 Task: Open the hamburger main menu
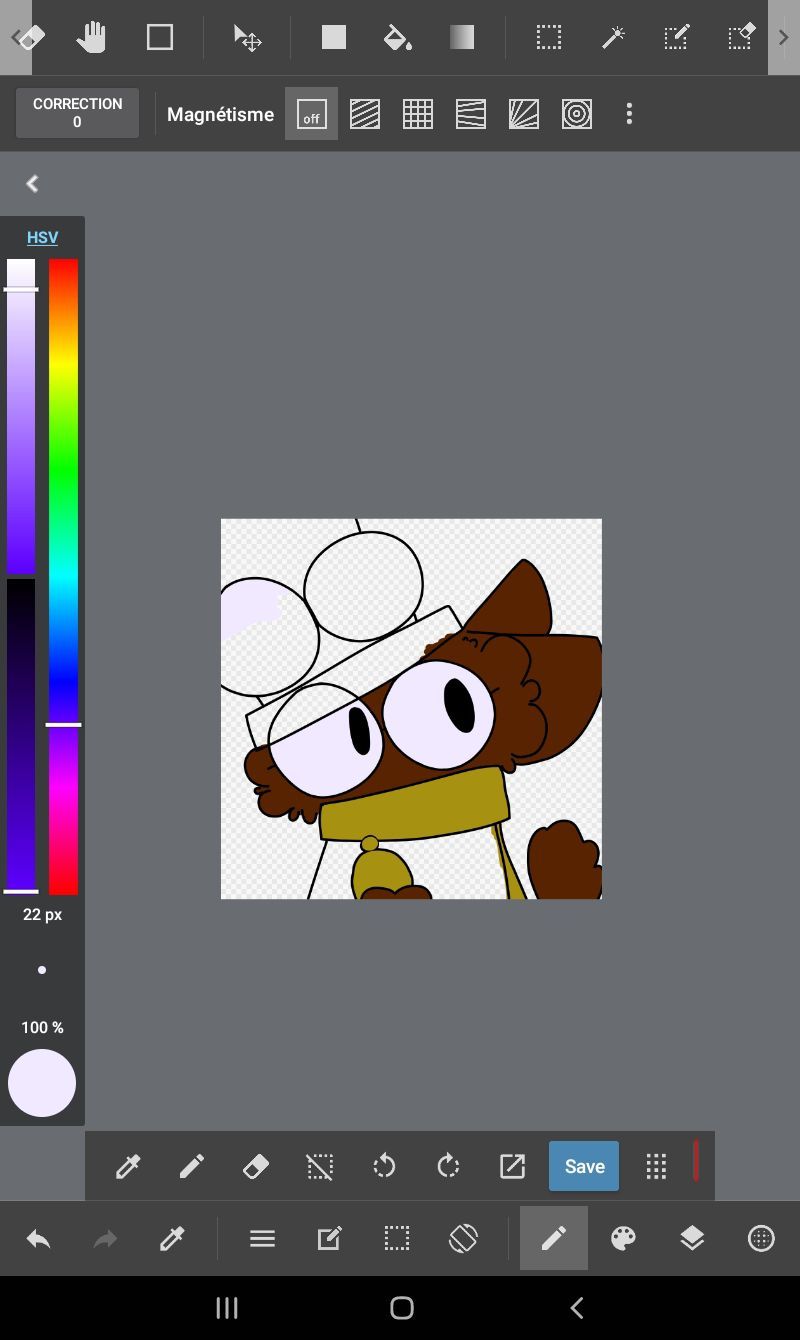262,1239
